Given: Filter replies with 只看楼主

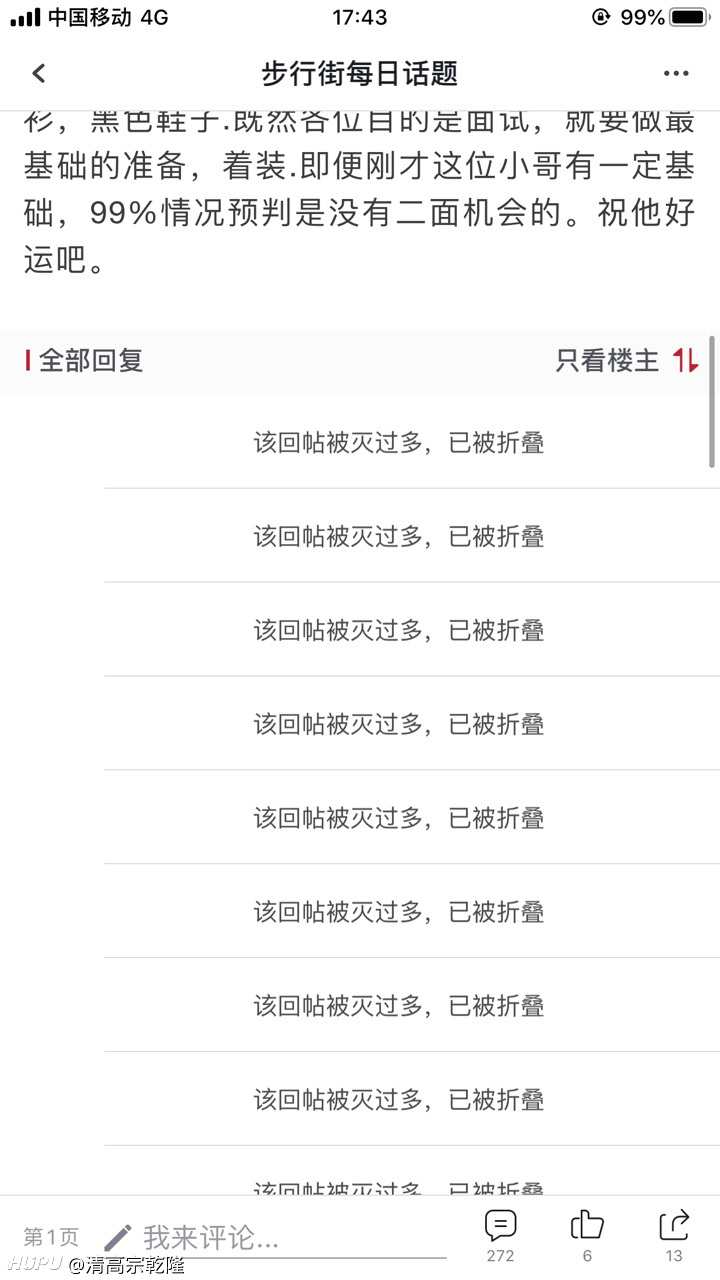Looking at the screenshot, I should (x=607, y=361).
